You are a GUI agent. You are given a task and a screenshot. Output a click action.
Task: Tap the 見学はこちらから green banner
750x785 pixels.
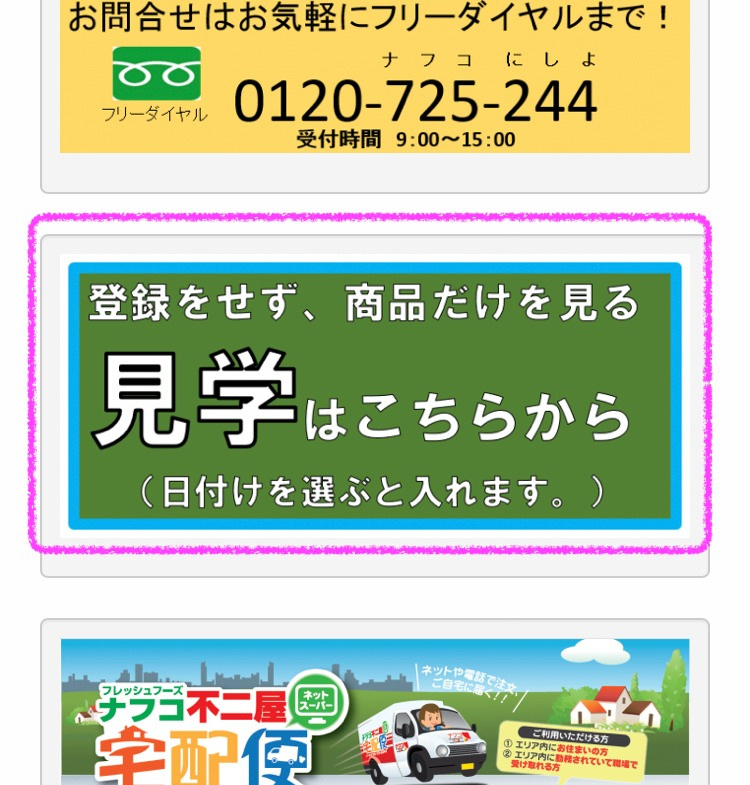[374, 395]
